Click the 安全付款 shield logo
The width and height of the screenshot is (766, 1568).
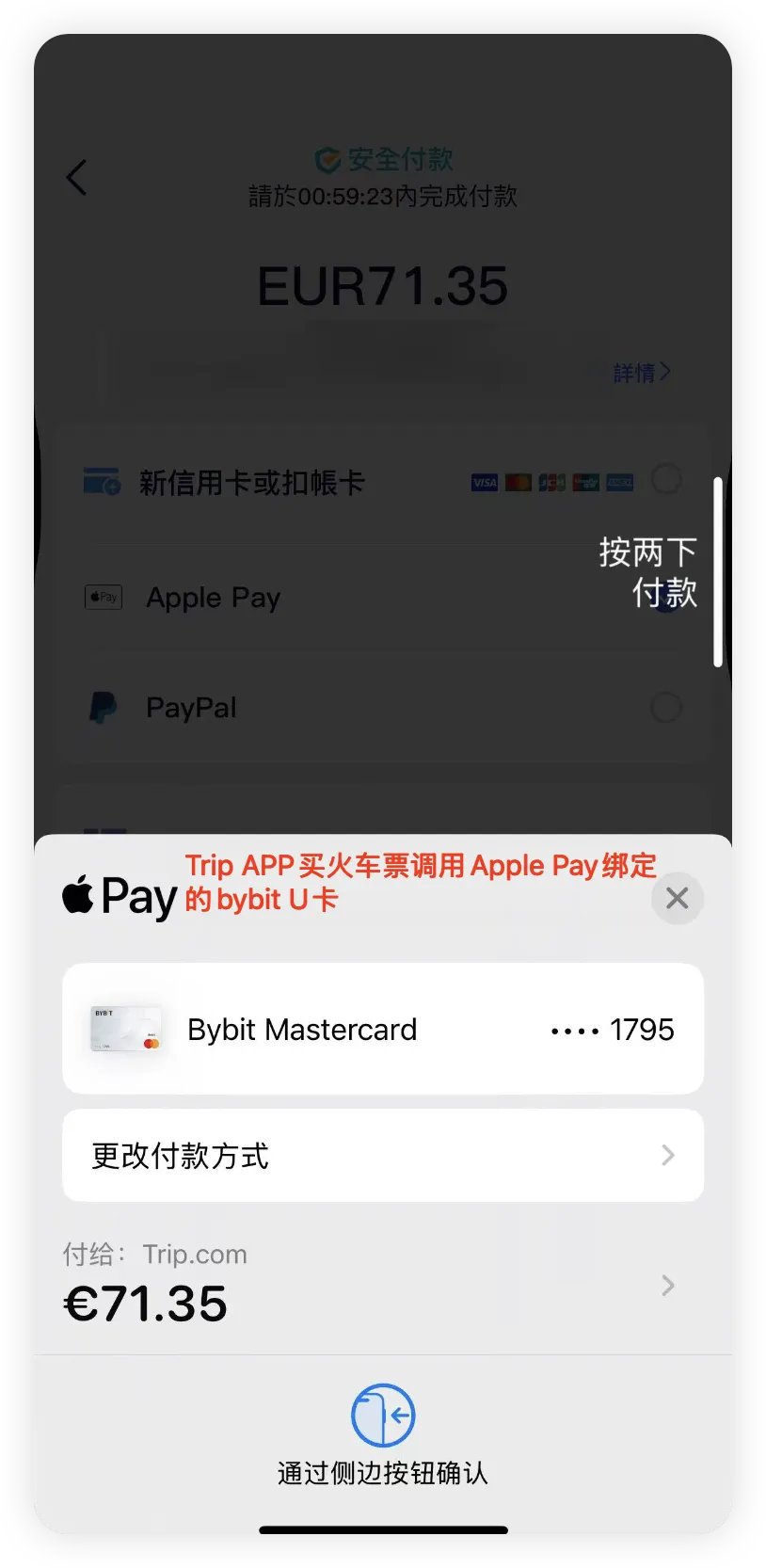coord(328,159)
